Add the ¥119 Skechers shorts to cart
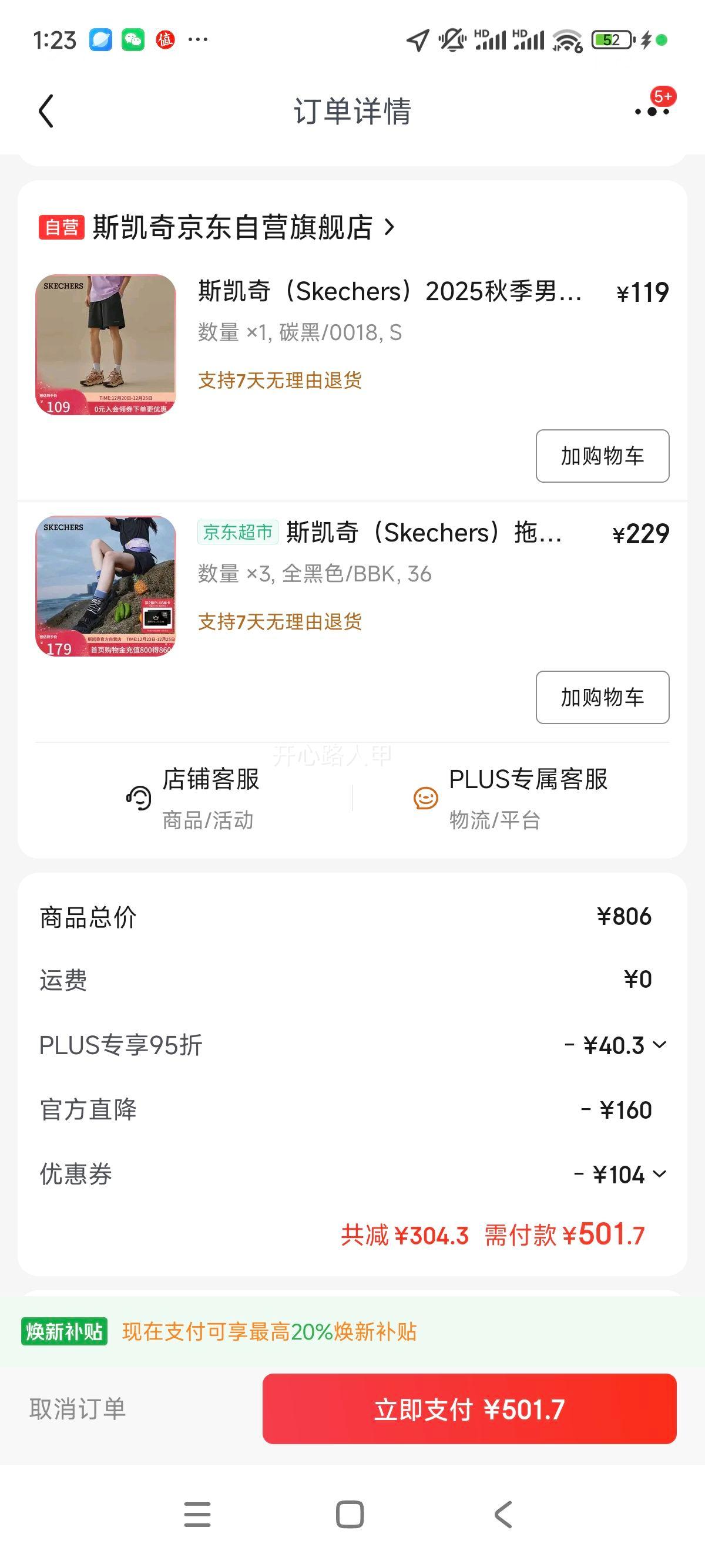Viewport: 705px width, 1568px height. click(x=602, y=456)
